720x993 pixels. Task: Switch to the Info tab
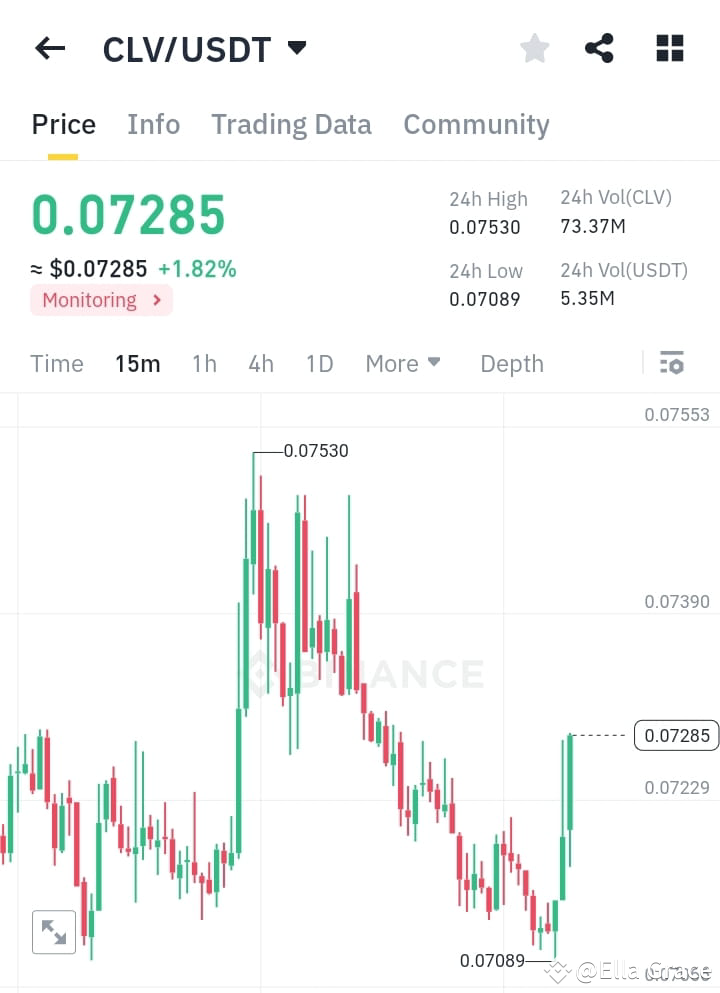153,124
